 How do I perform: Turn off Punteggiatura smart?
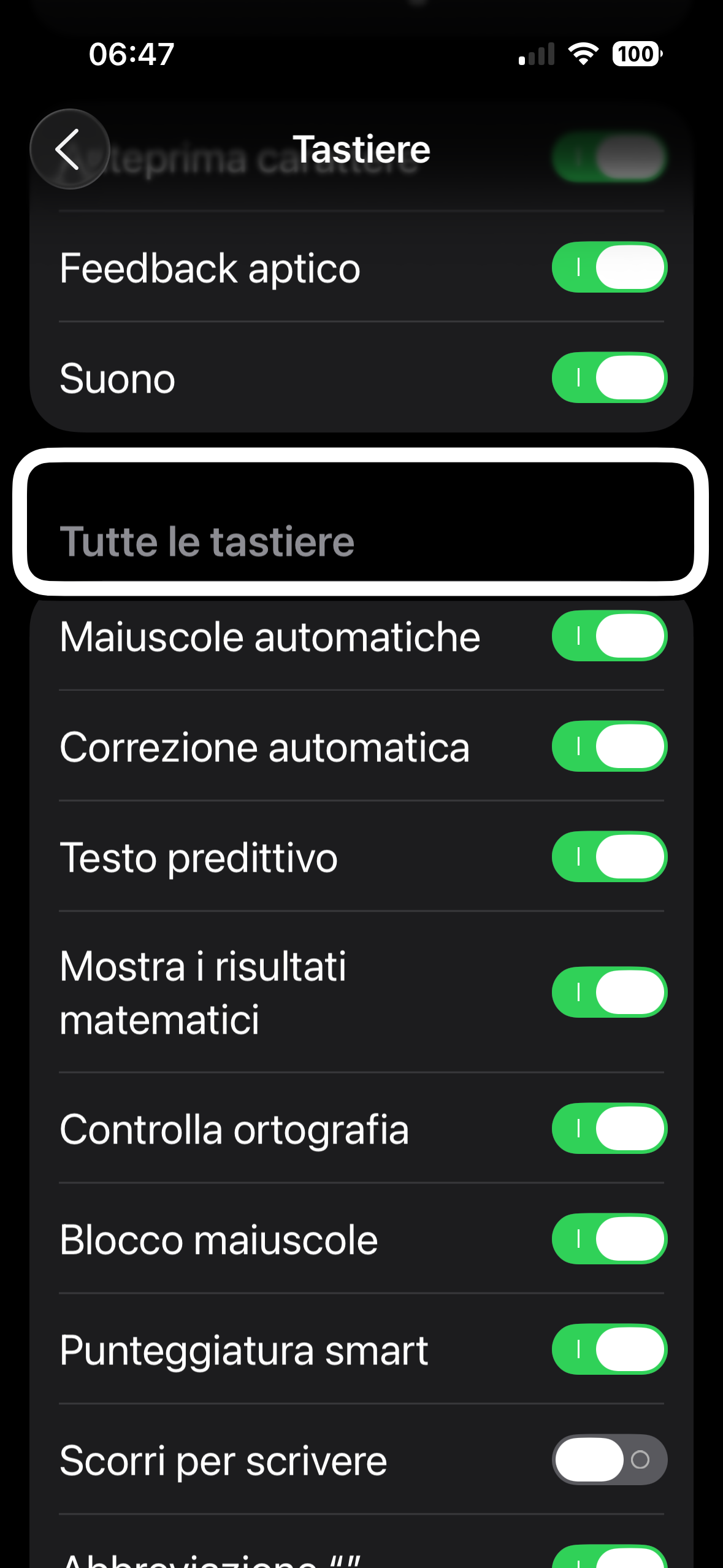coord(609,1350)
